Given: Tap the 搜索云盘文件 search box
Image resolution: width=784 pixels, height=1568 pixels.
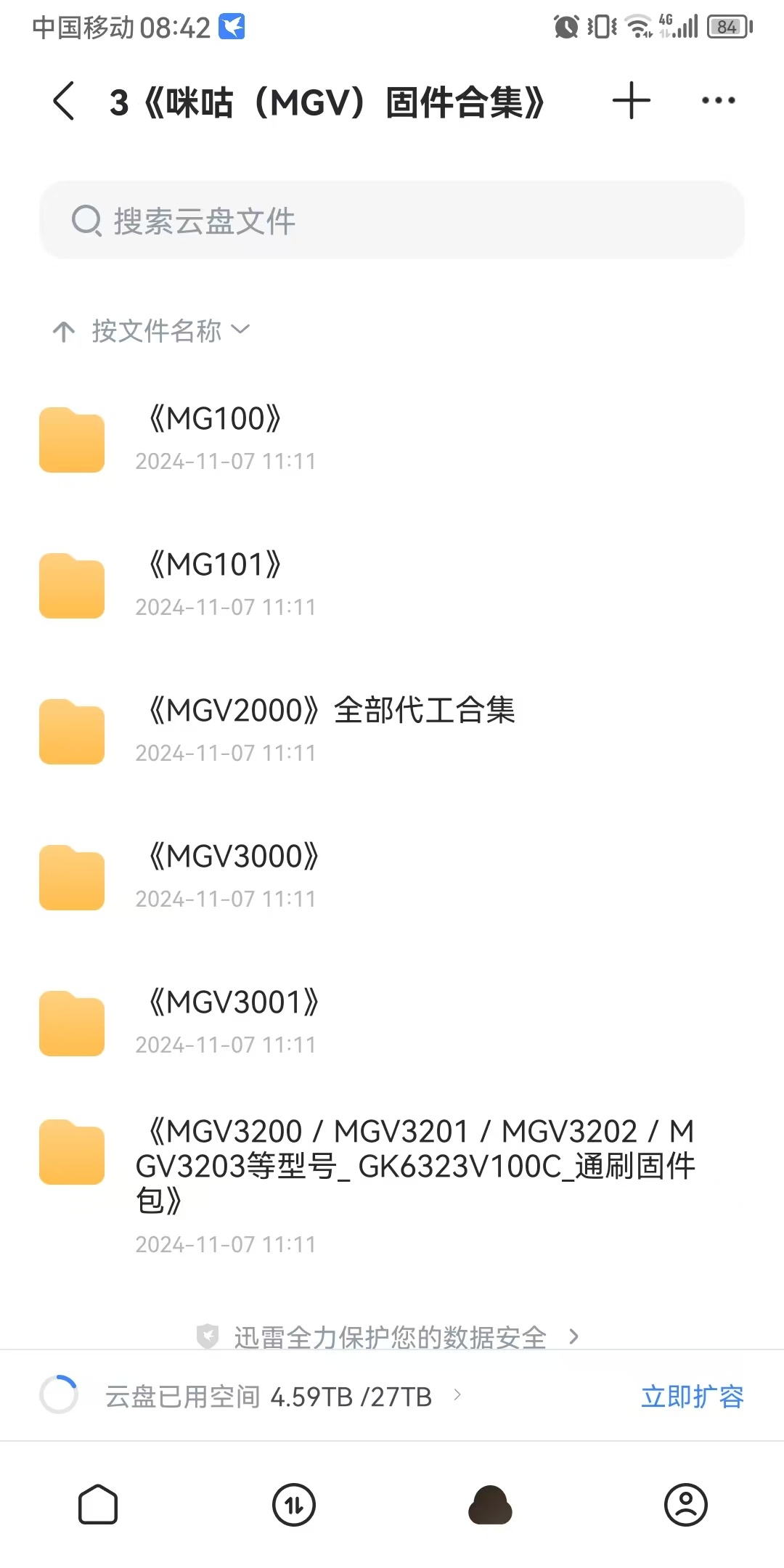Looking at the screenshot, I should (x=392, y=220).
